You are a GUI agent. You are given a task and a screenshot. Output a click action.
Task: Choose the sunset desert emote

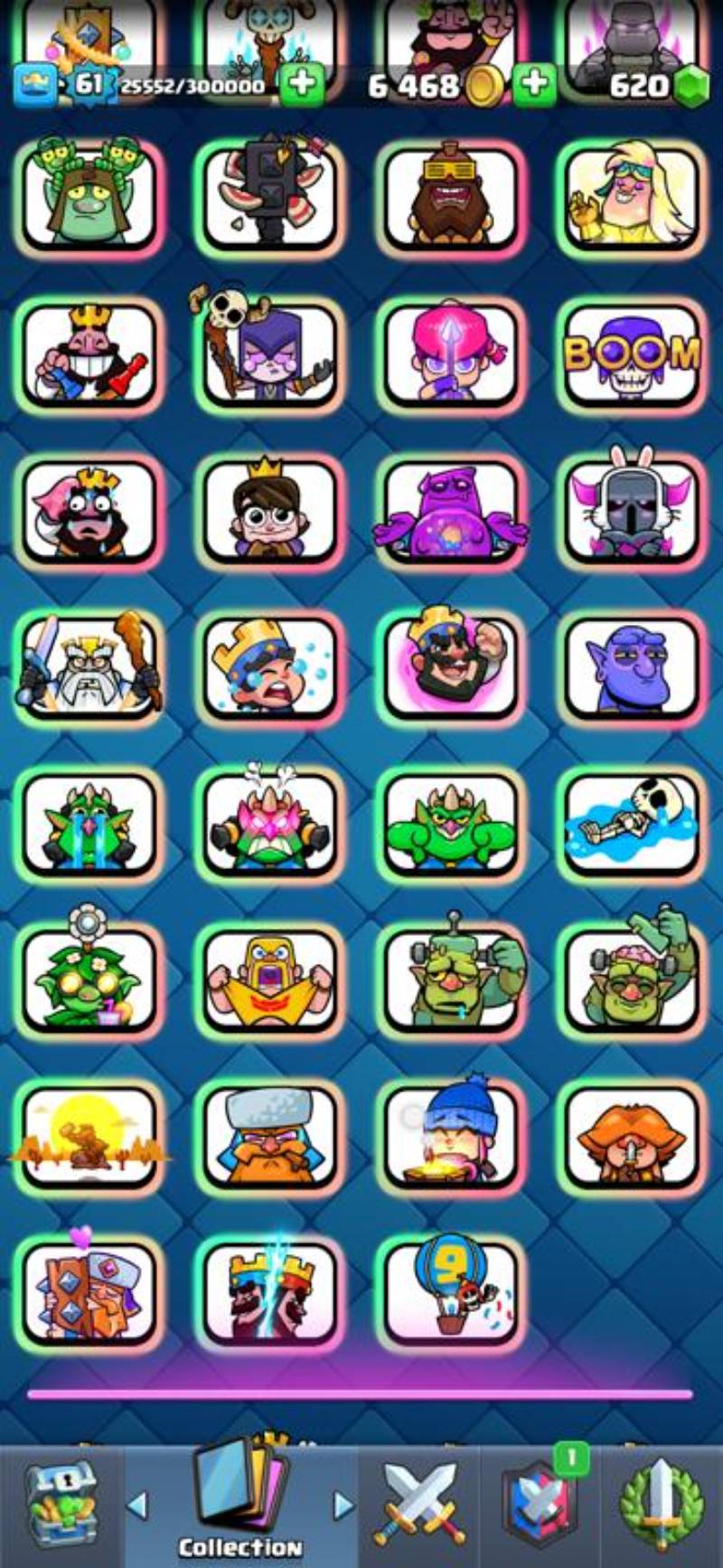point(89,1138)
